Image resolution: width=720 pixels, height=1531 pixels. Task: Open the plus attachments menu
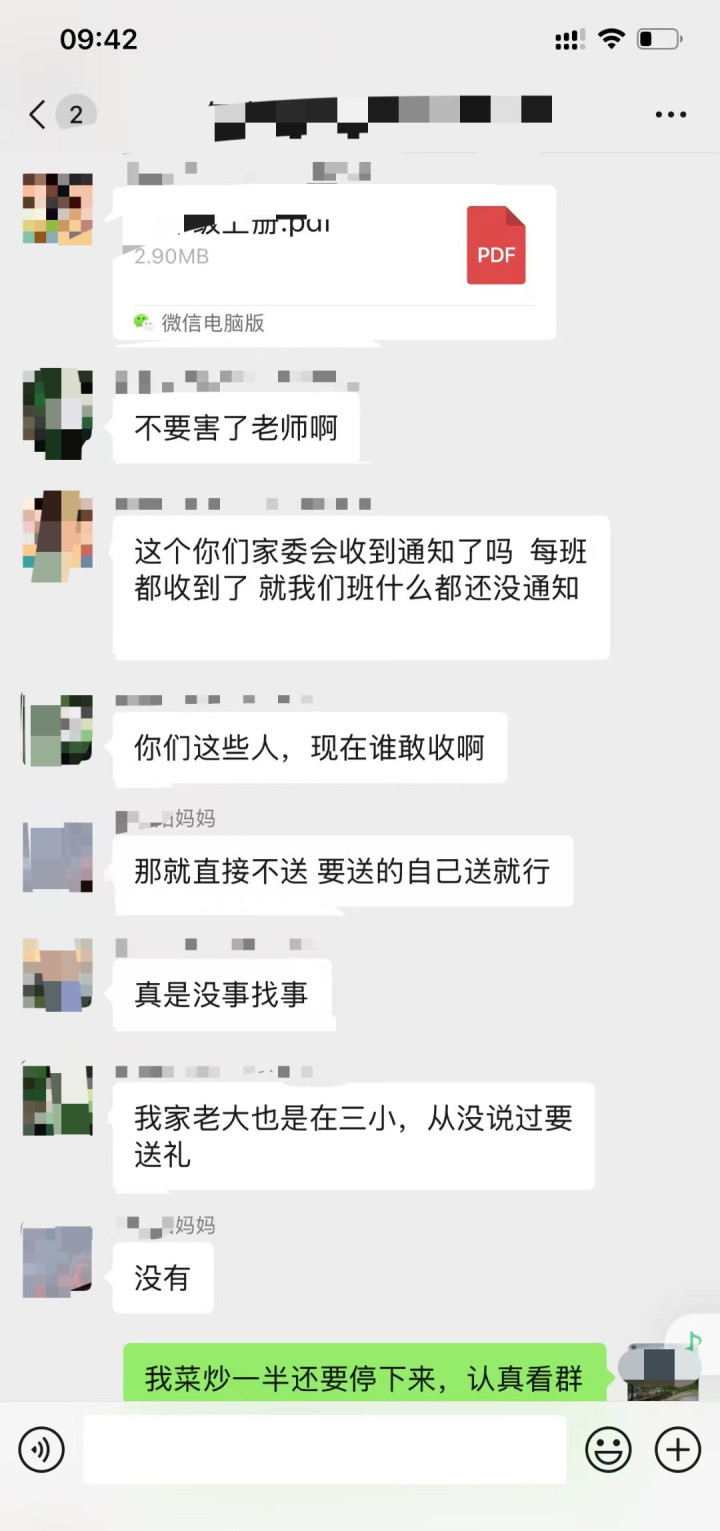(x=678, y=1449)
